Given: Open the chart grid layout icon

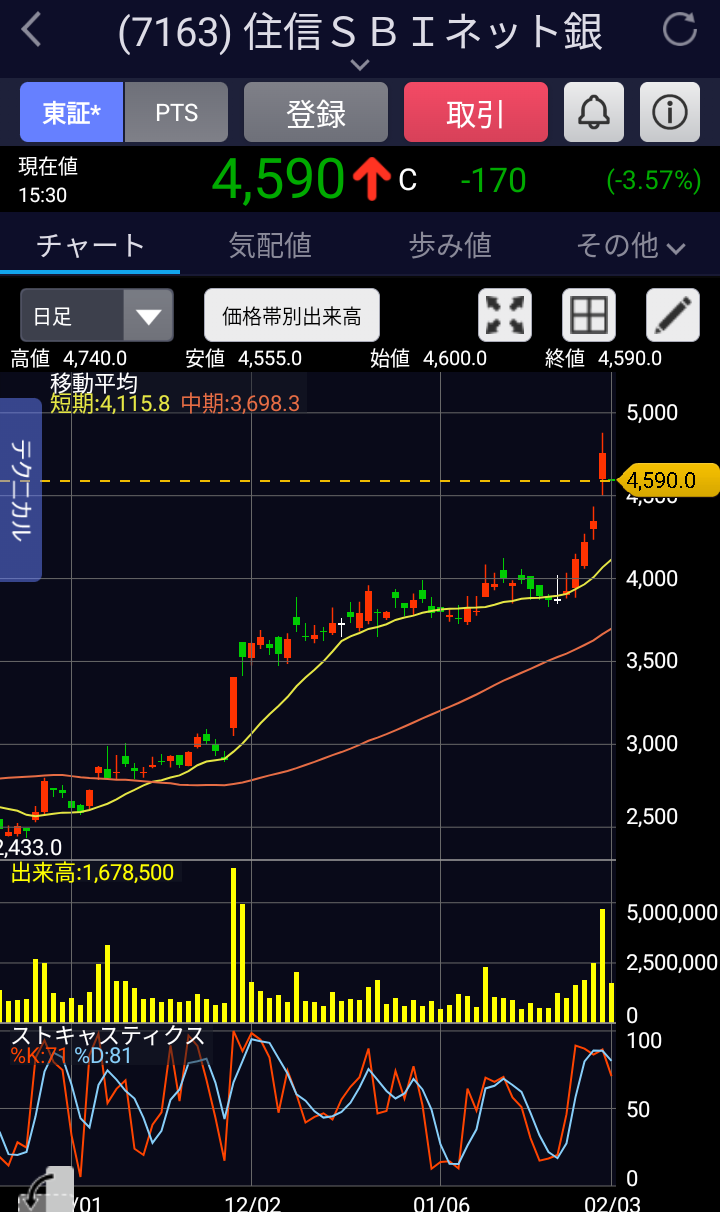Looking at the screenshot, I should [589, 316].
